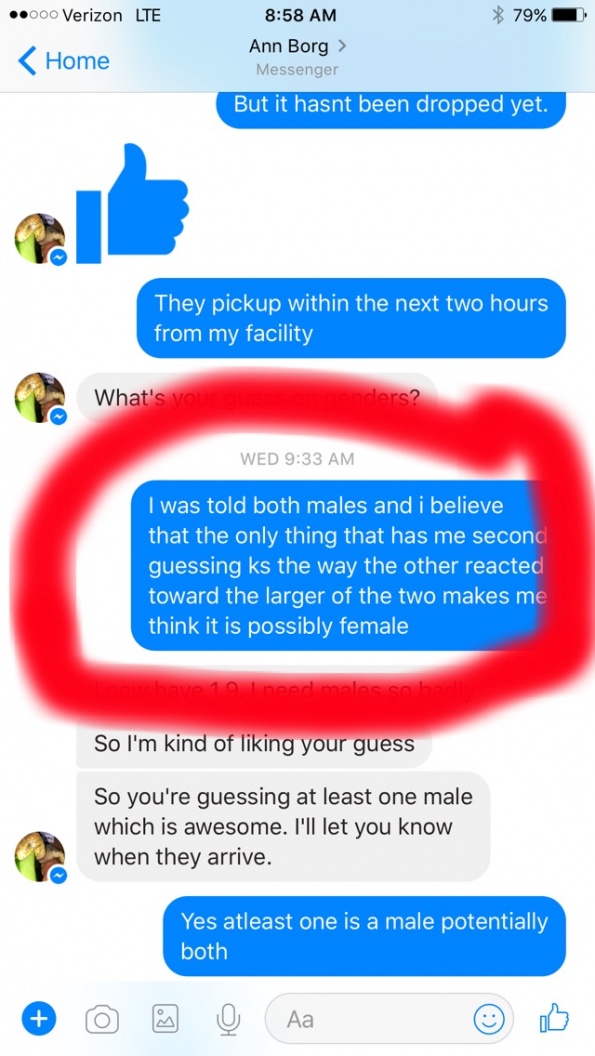595x1056 pixels.
Task: Send a thumbs-up like
Action: point(555,1018)
